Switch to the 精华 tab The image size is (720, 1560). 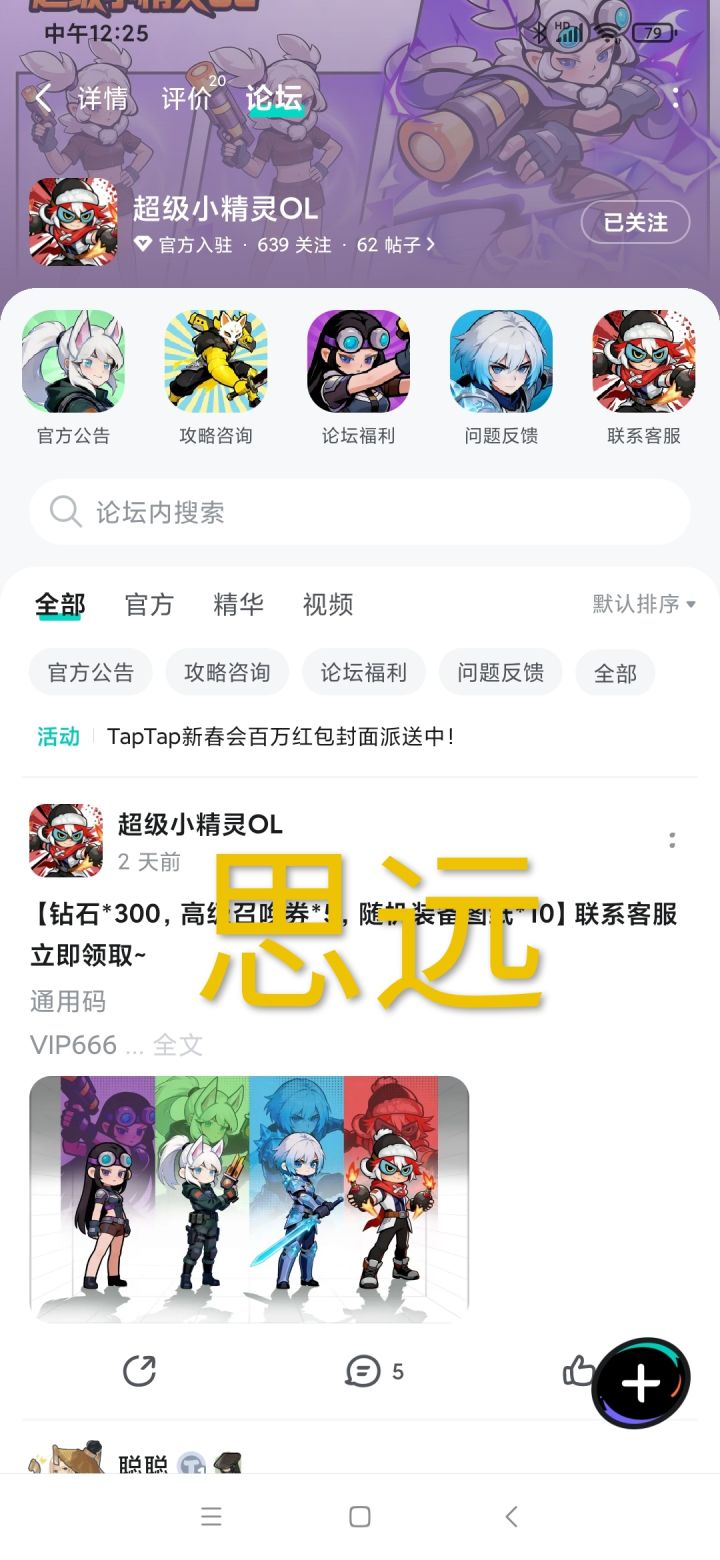pyautogui.click(x=237, y=605)
